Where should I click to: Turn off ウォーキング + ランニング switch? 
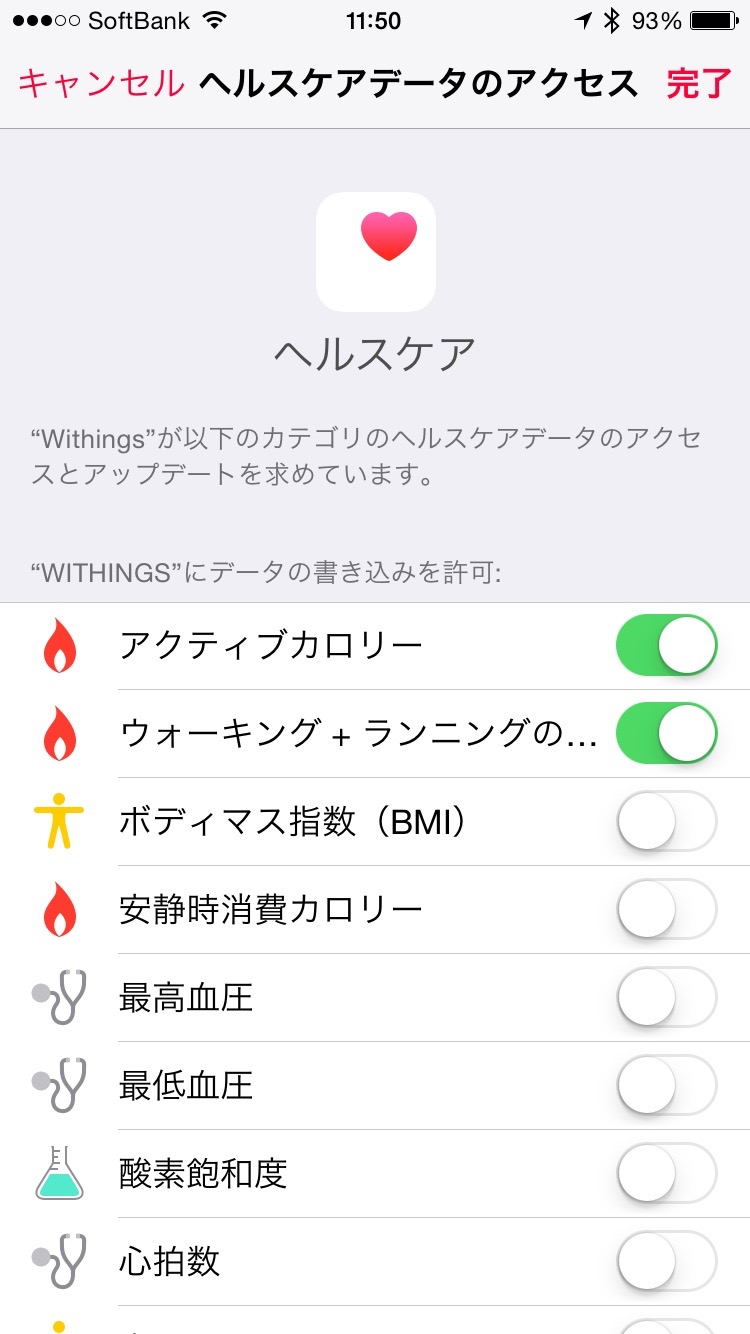click(x=667, y=734)
